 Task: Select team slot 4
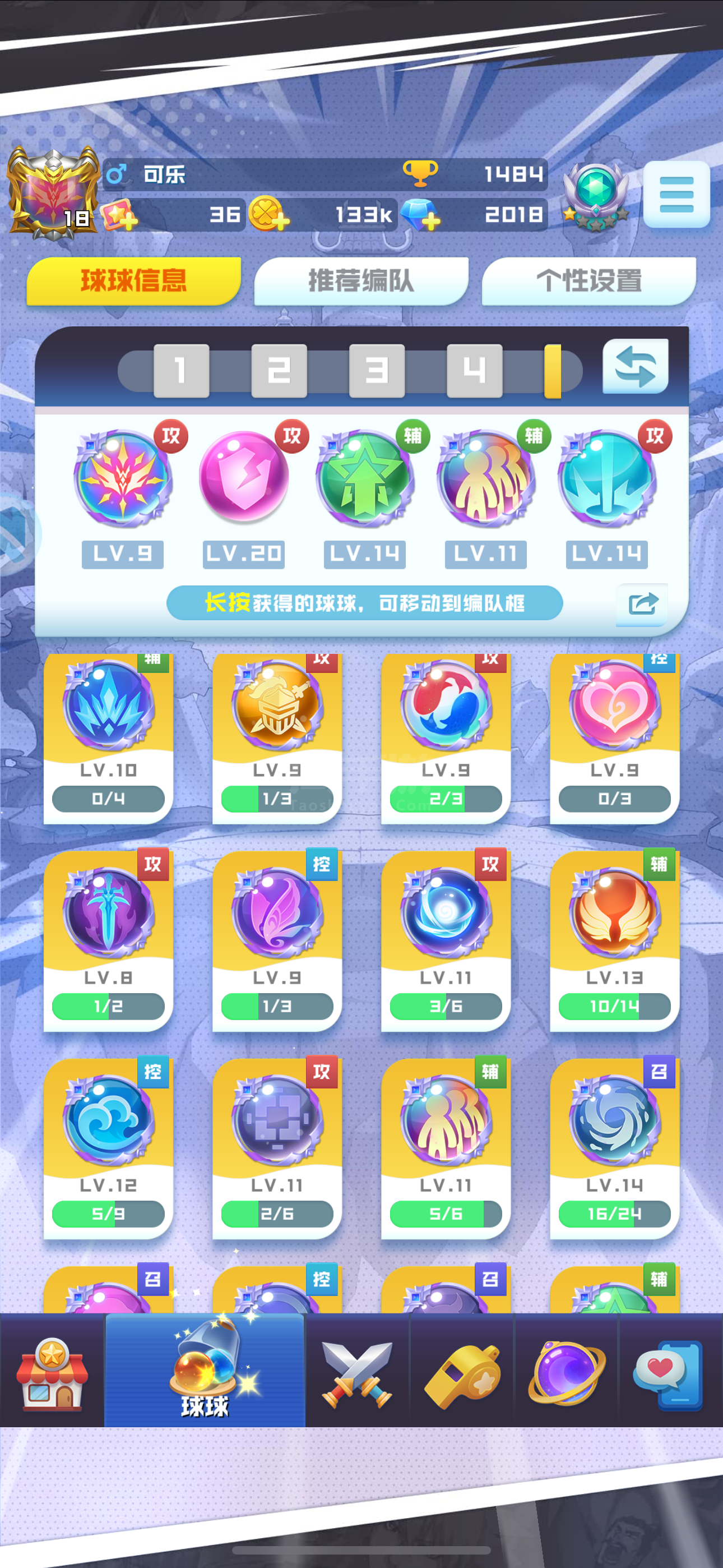[474, 370]
